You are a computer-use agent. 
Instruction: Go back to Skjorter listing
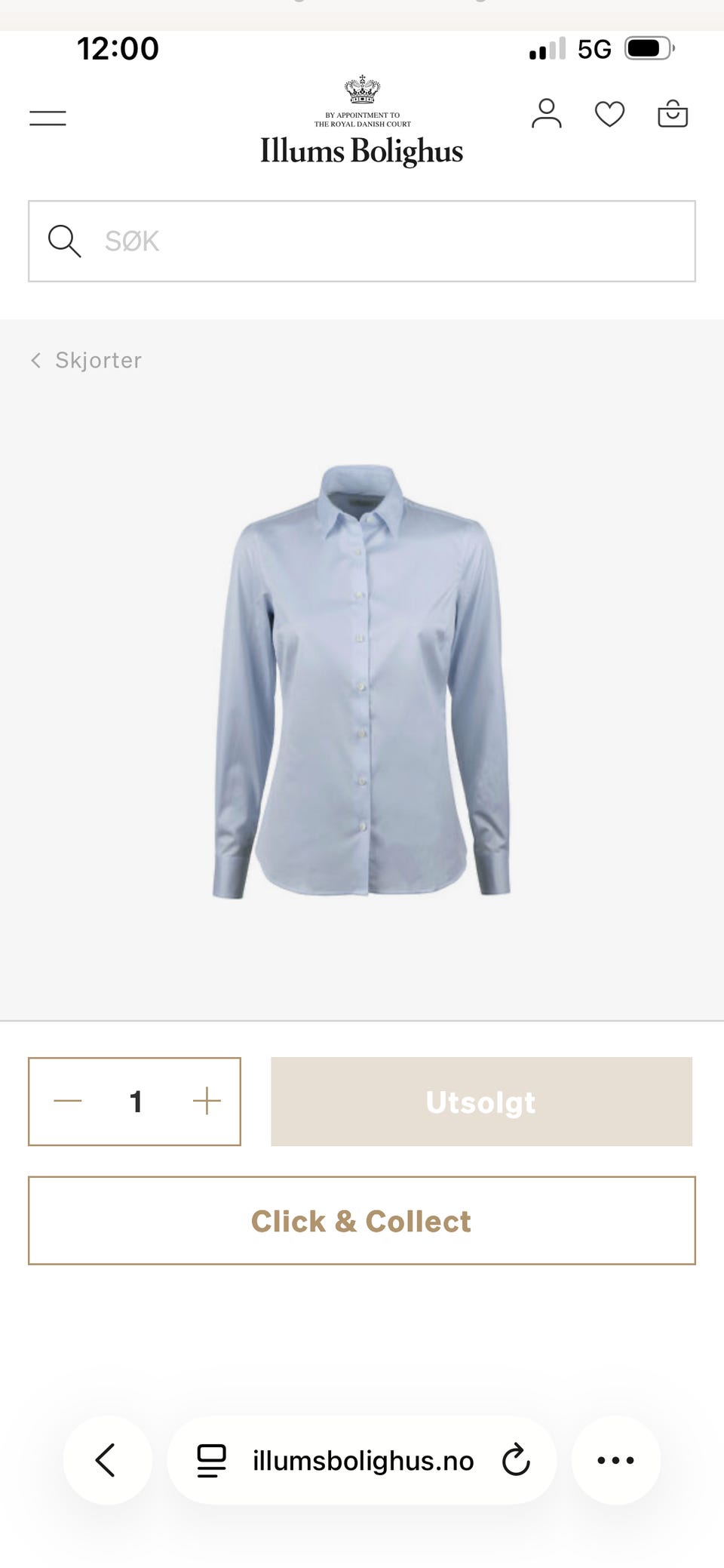pos(98,361)
